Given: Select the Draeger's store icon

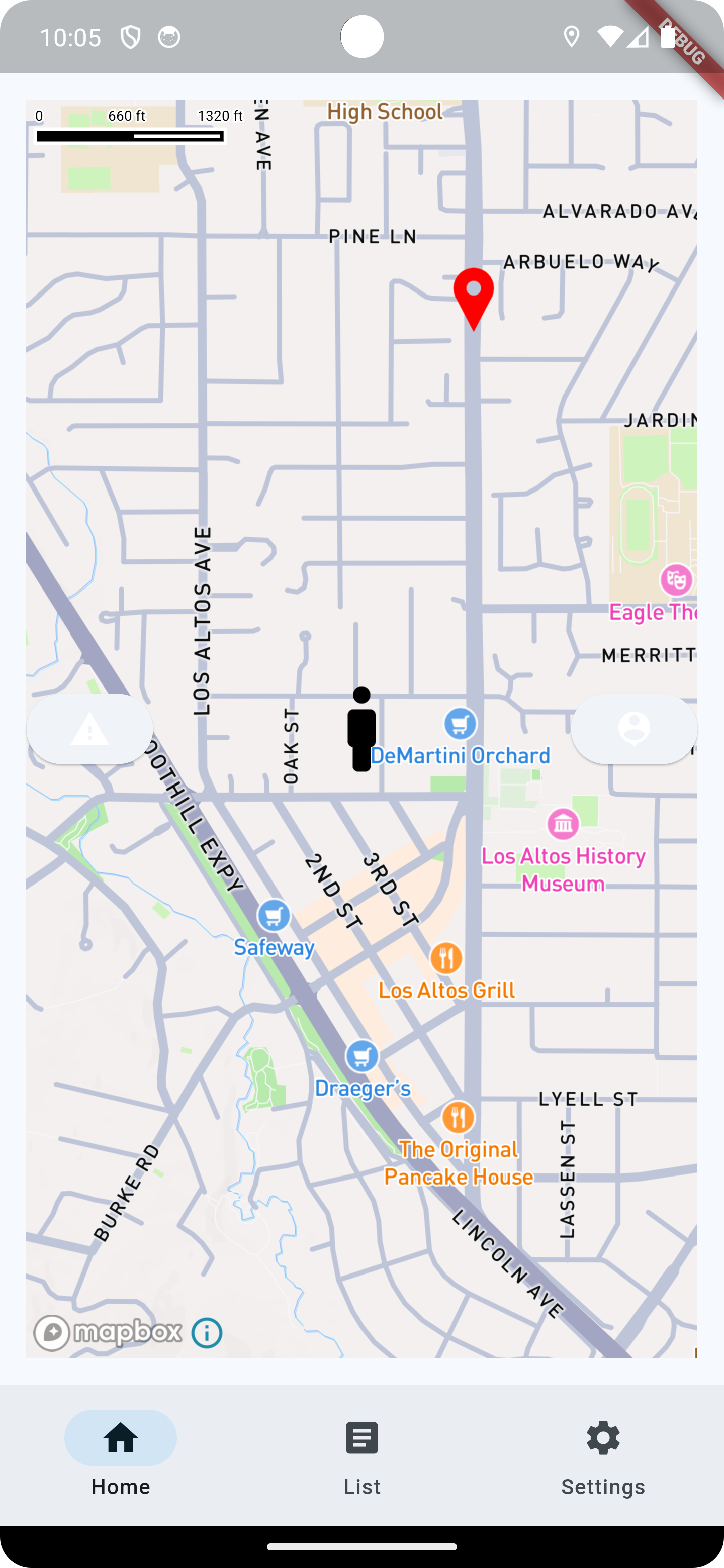Looking at the screenshot, I should 363,1056.
